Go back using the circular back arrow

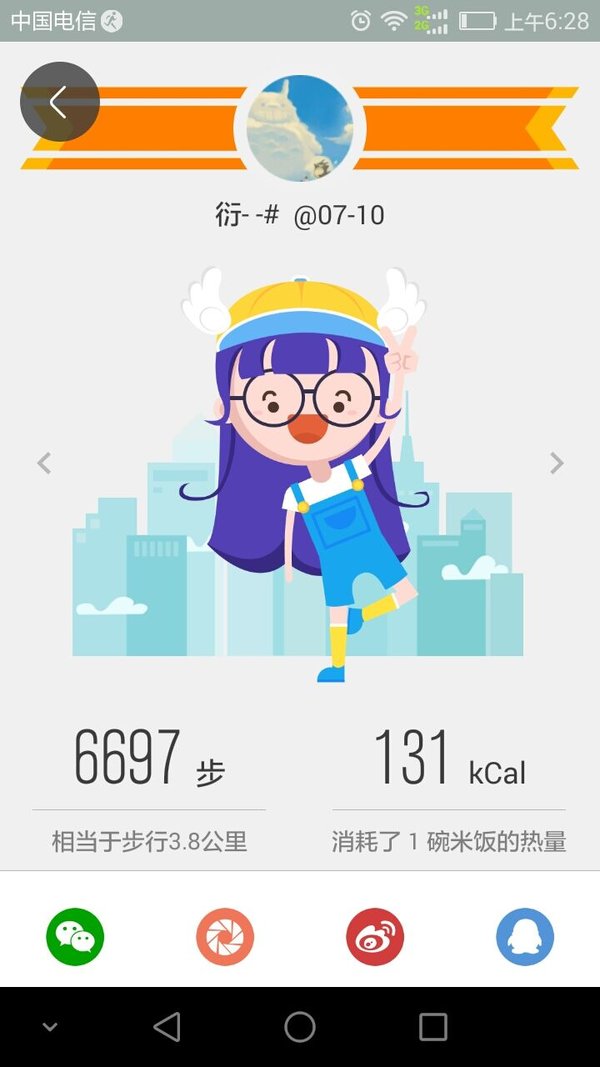(x=60, y=102)
